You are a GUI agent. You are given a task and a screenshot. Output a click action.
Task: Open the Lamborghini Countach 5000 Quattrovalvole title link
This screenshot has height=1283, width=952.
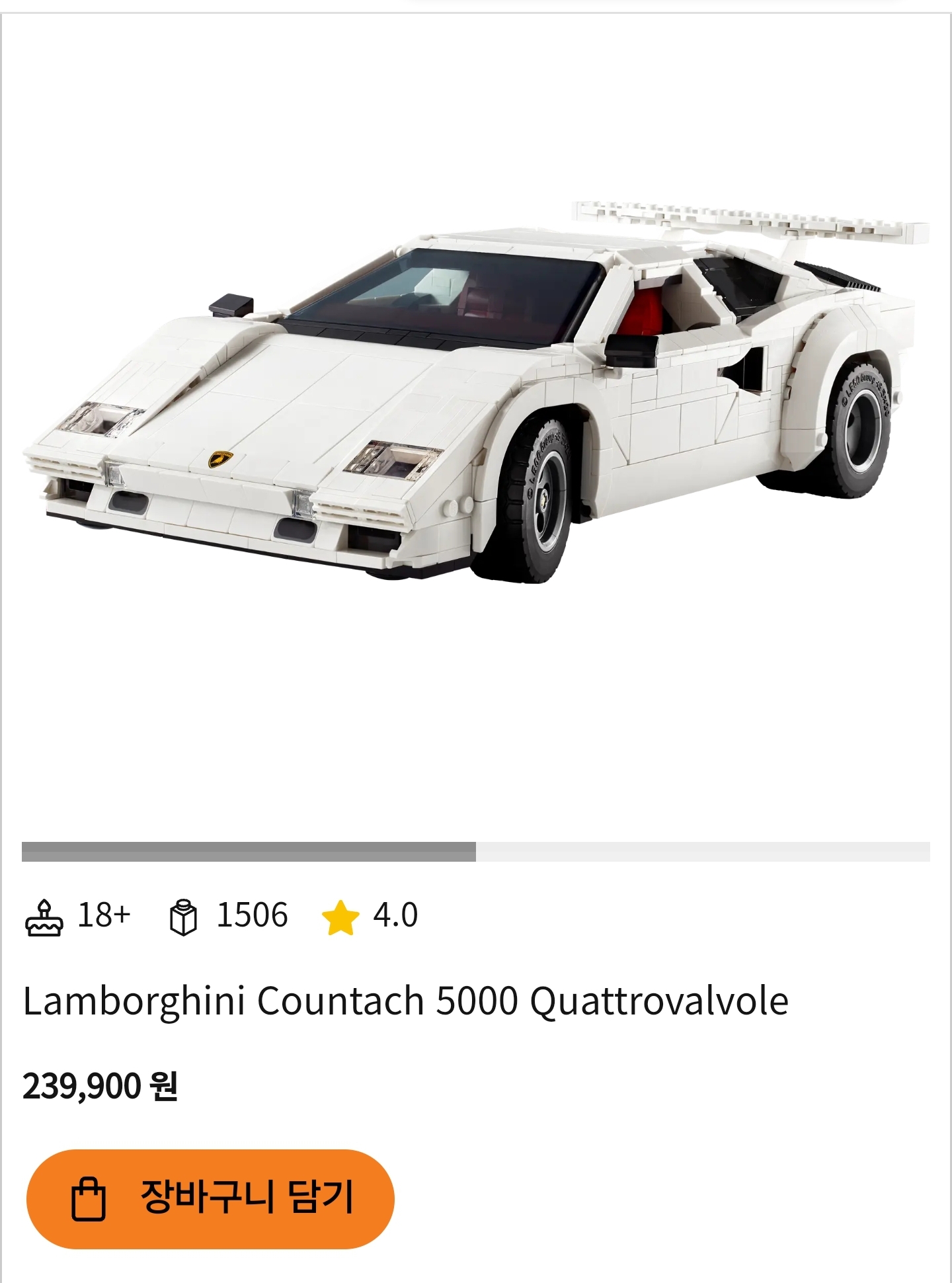405,1001
